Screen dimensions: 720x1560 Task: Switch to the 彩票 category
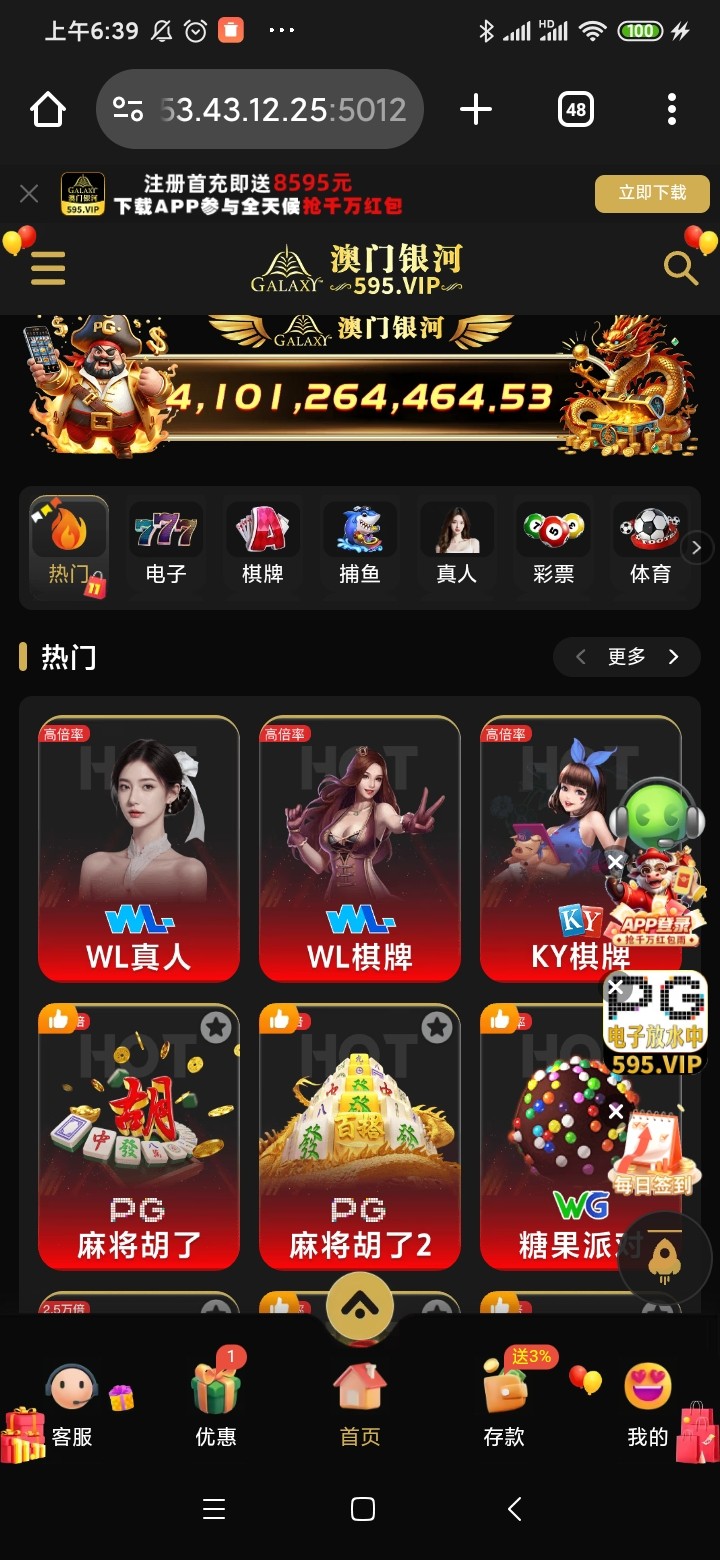553,545
